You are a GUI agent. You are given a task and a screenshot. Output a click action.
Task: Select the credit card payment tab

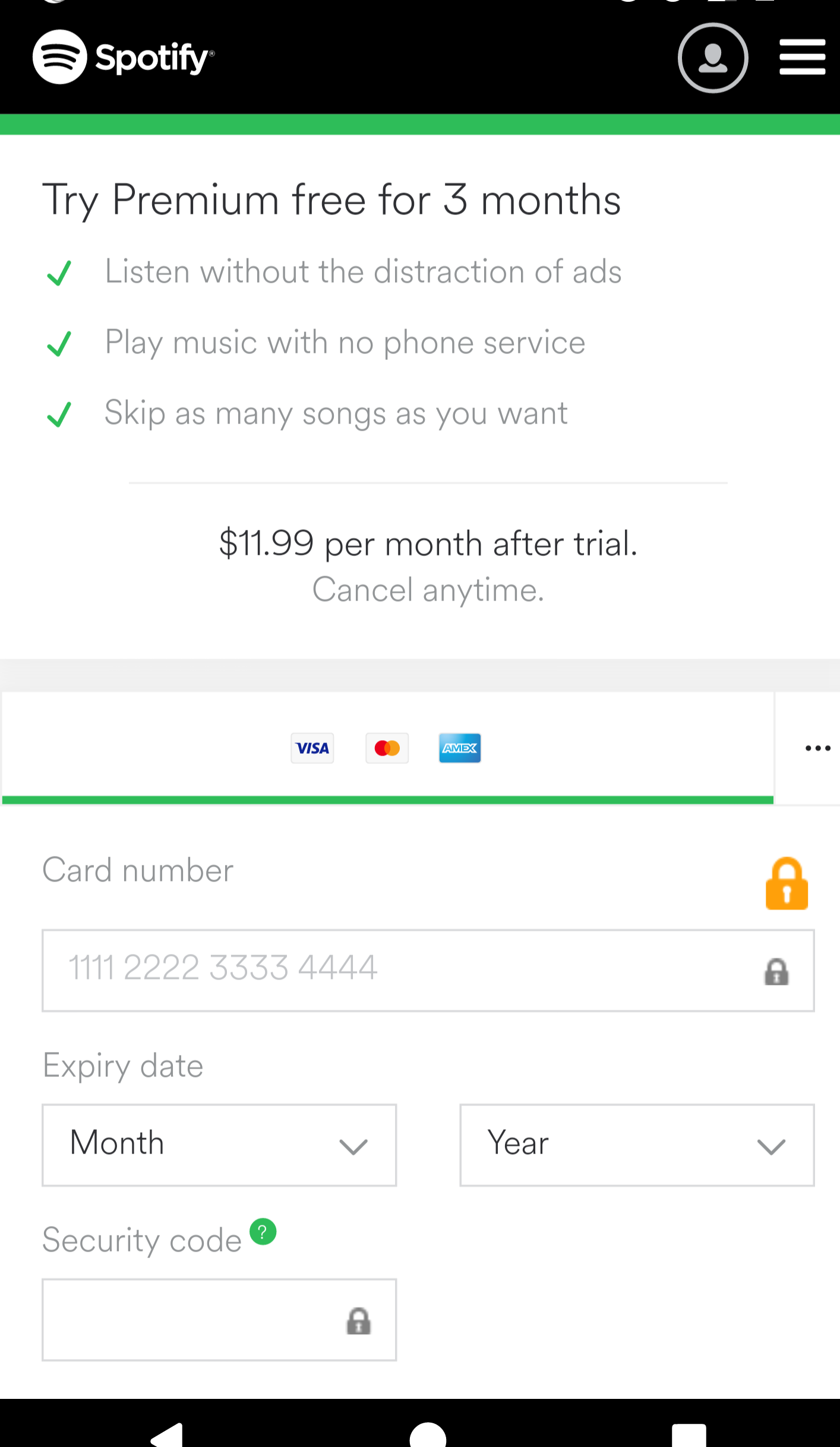(387, 748)
